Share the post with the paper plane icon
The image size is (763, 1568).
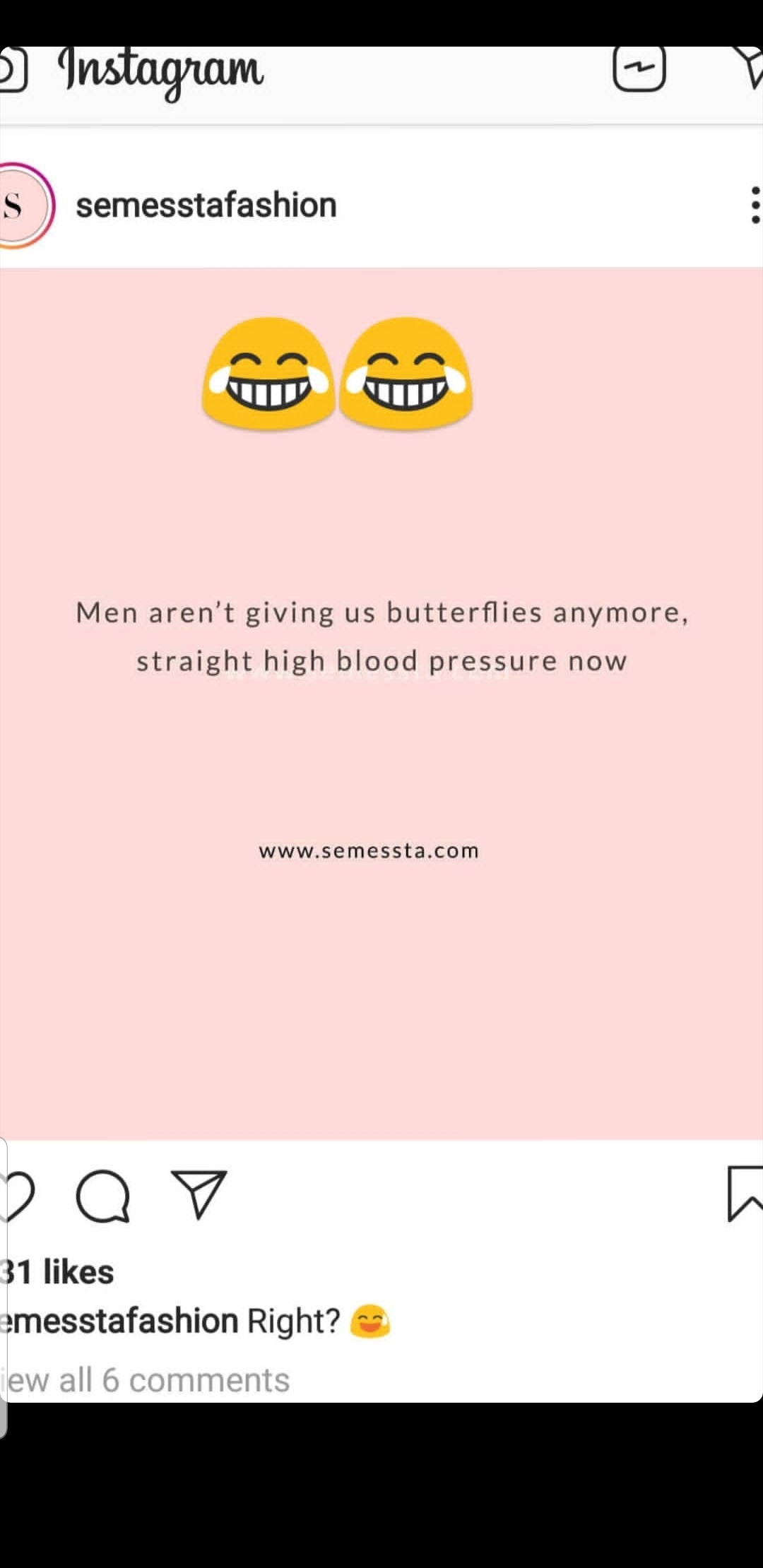point(199,1194)
